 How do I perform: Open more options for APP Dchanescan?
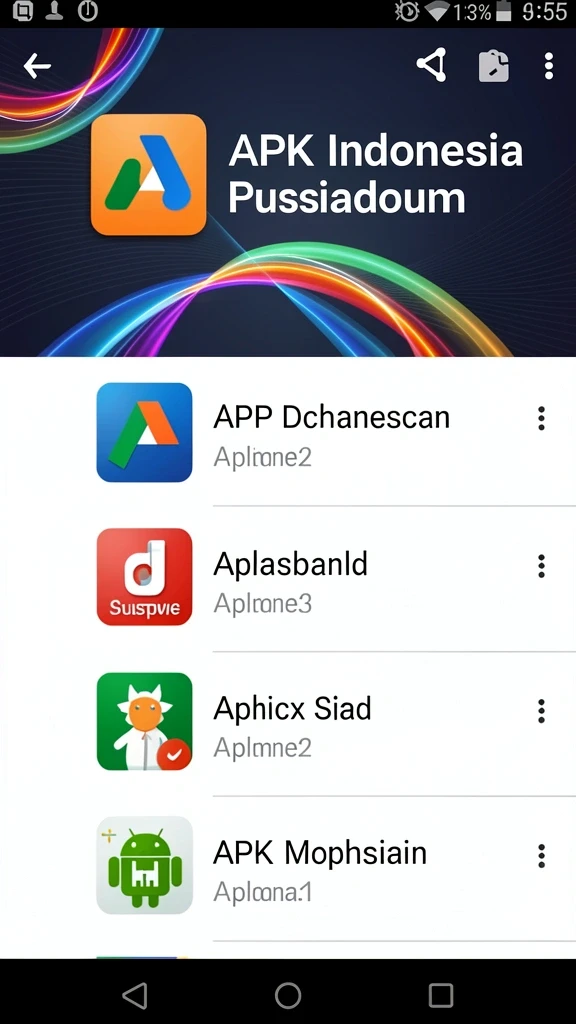coord(541,418)
